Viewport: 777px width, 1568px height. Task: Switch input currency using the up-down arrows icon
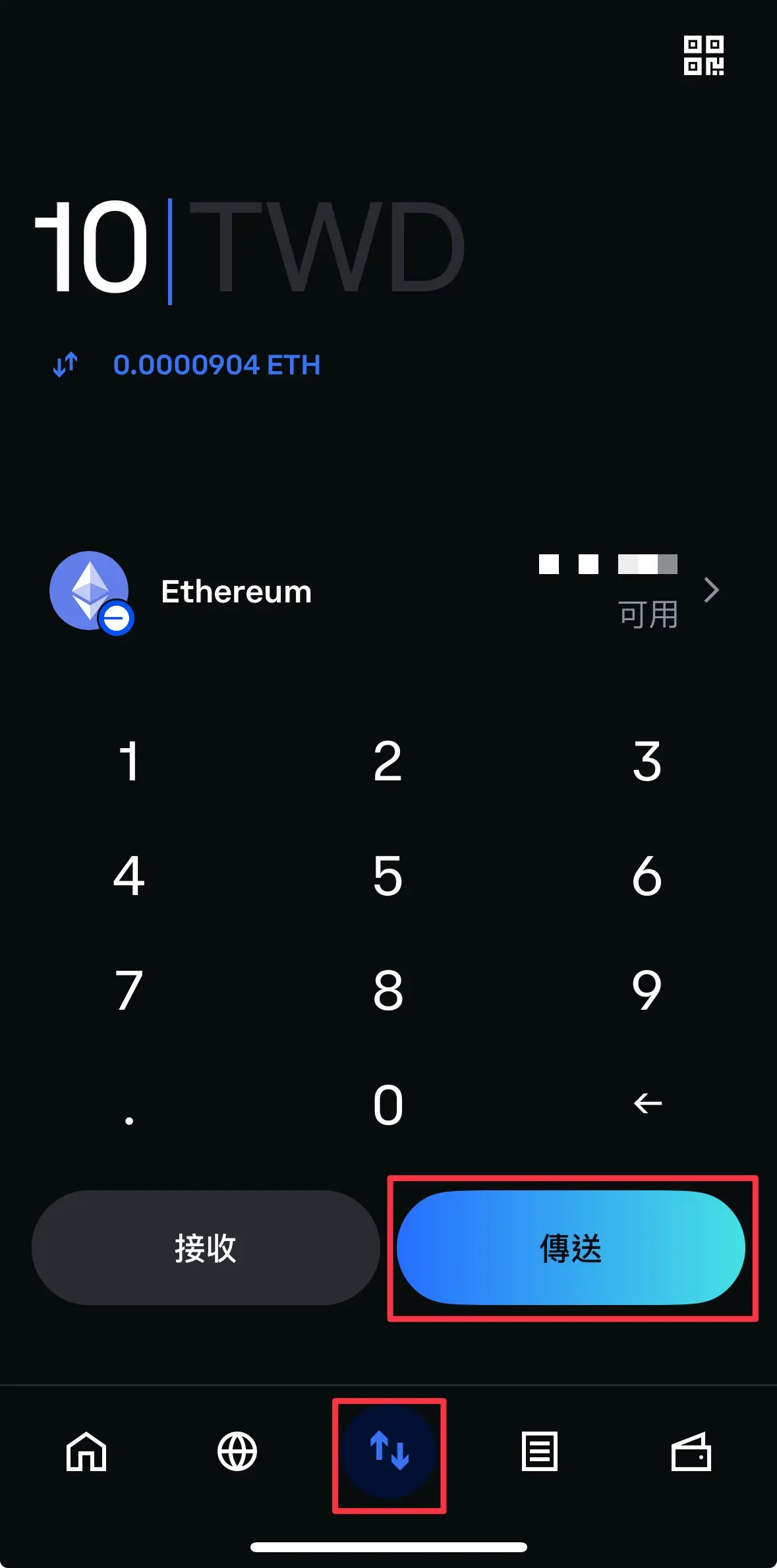coord(66,364)
